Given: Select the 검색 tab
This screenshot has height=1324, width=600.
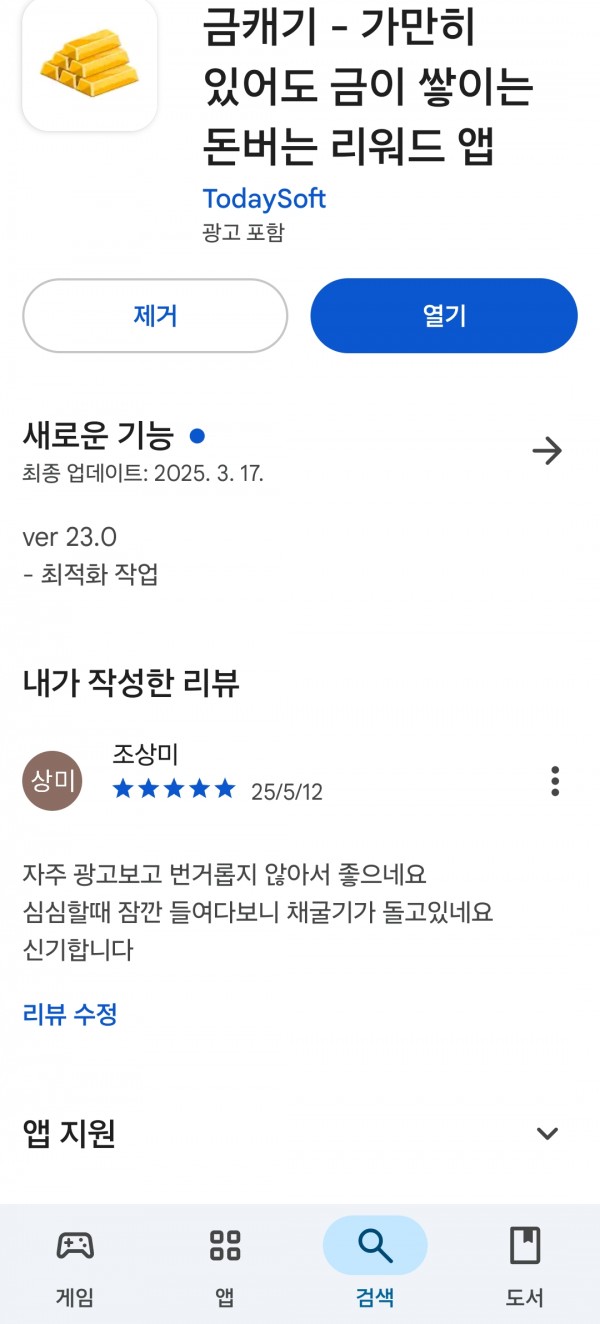Looking at the screenshot, I should (x=375, y=1264).
